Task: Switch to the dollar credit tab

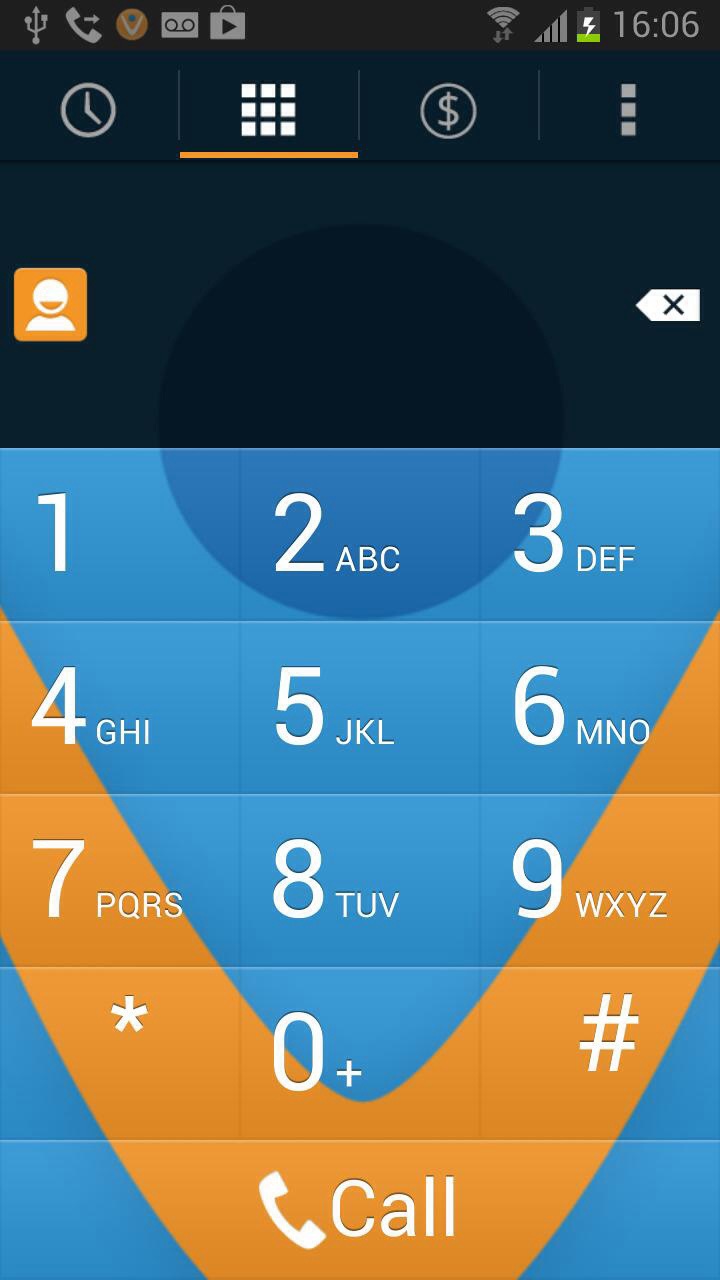Action: pyautogui.click(x=448, y=108)
